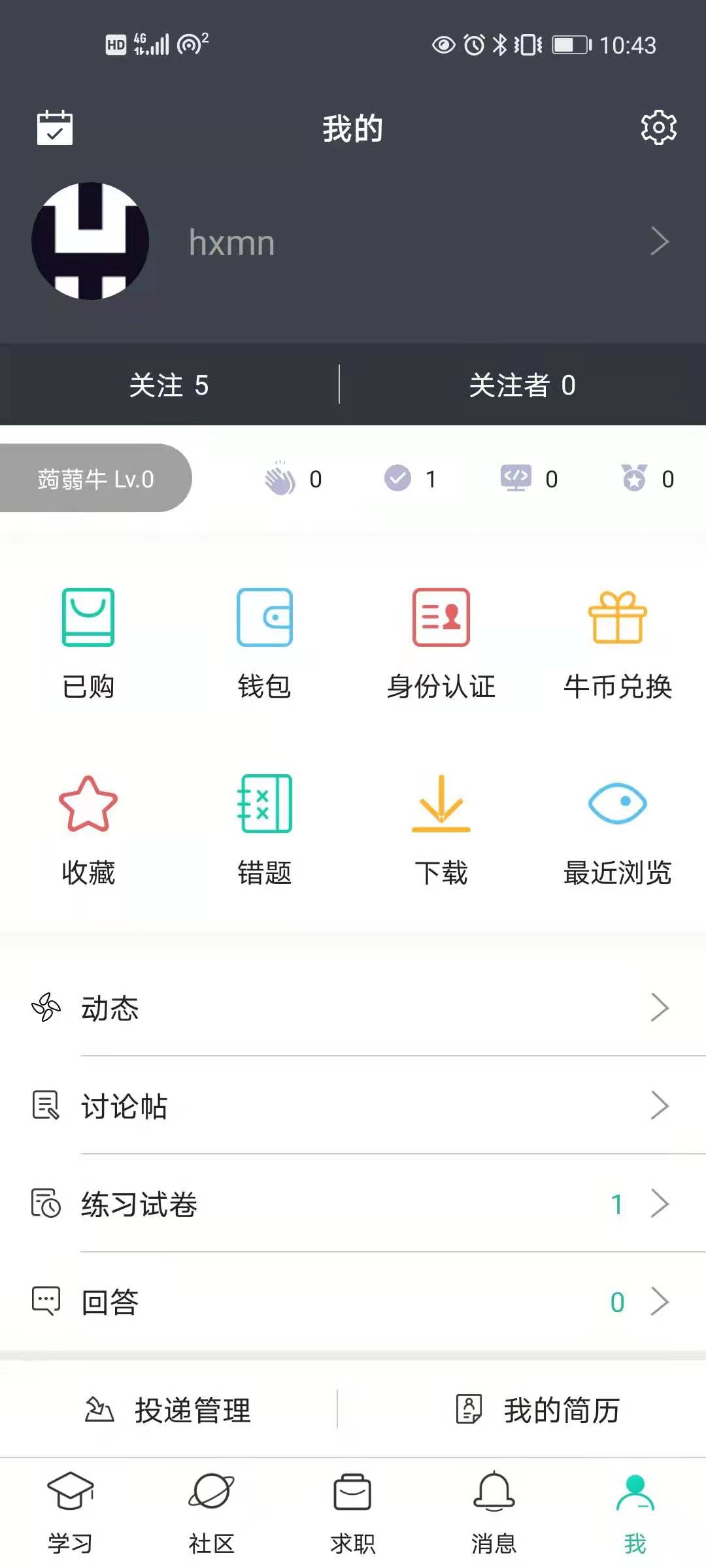Open the 回答 answers row

click(x=353, y=1302)
